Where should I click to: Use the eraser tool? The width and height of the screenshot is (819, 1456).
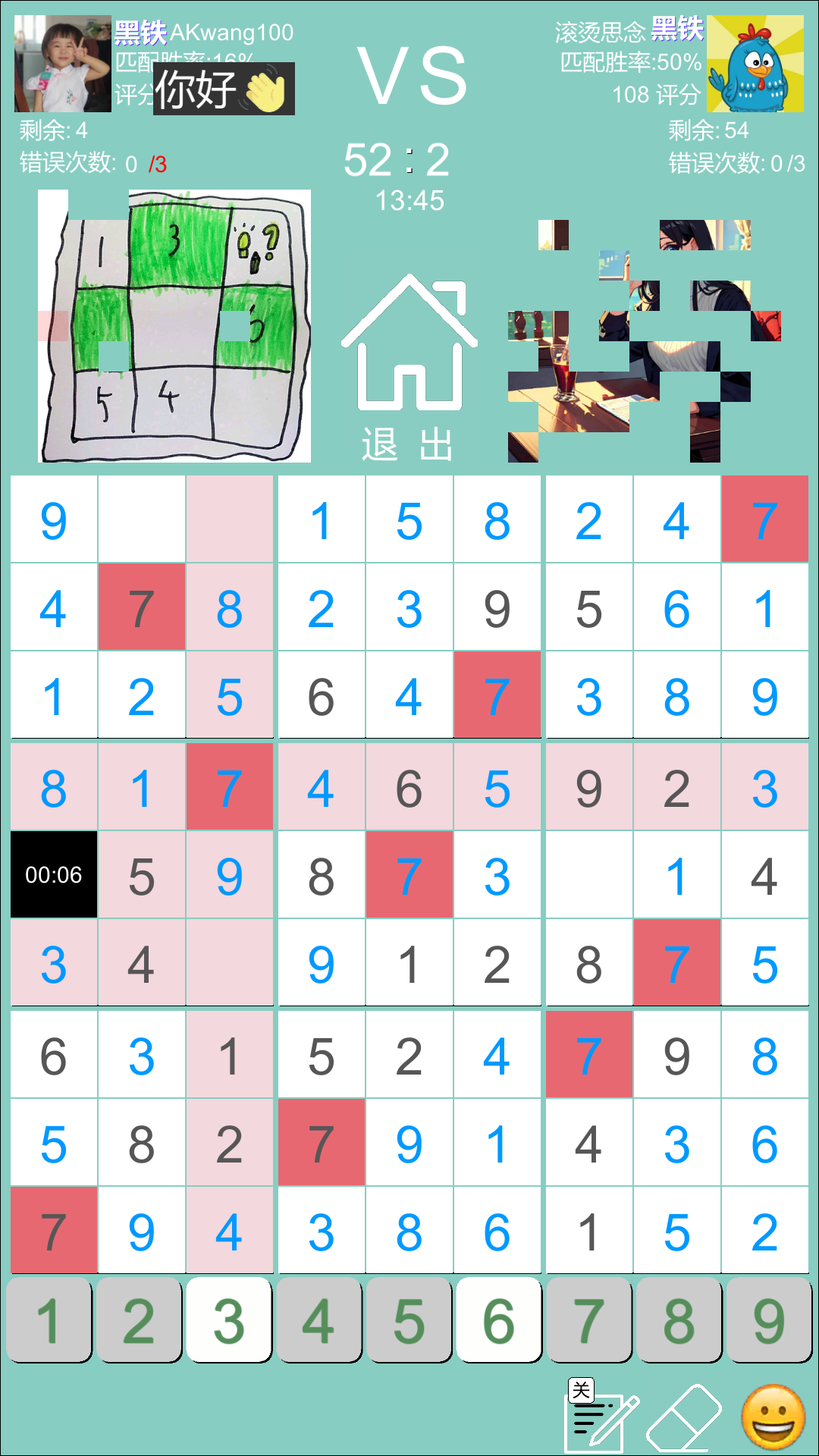[684, 1417]
